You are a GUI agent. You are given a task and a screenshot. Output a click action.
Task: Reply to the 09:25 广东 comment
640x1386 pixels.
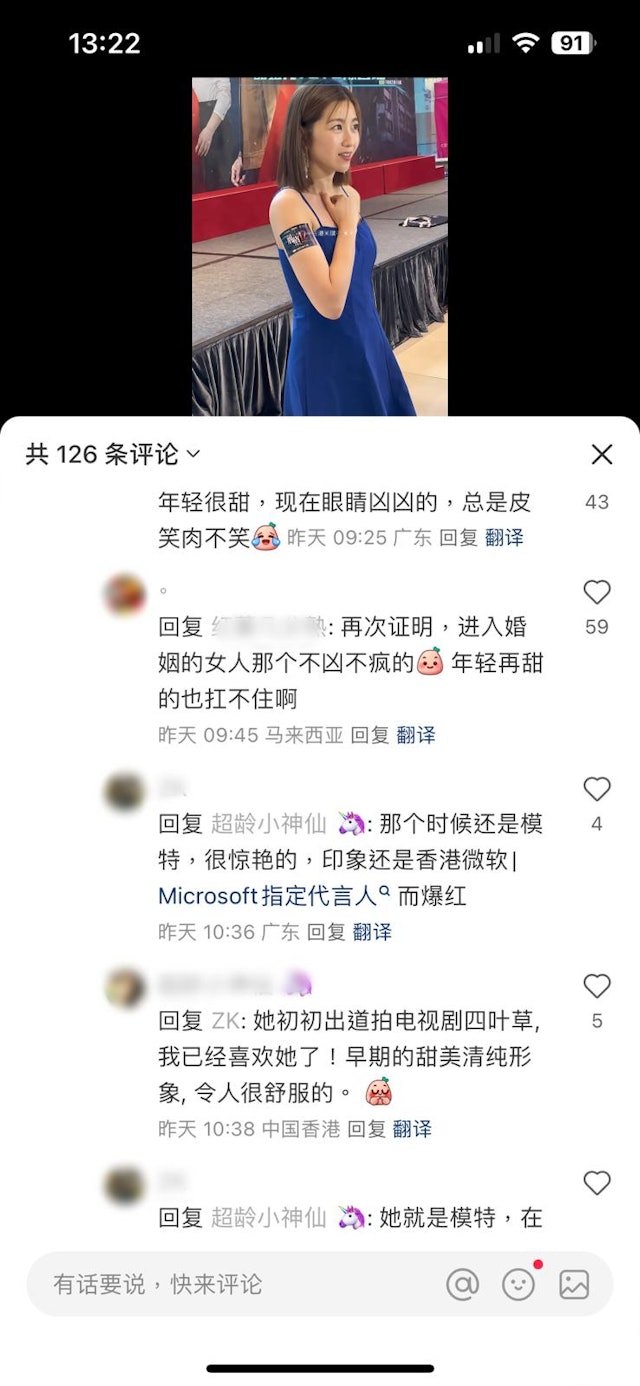(x=458, y=538)
